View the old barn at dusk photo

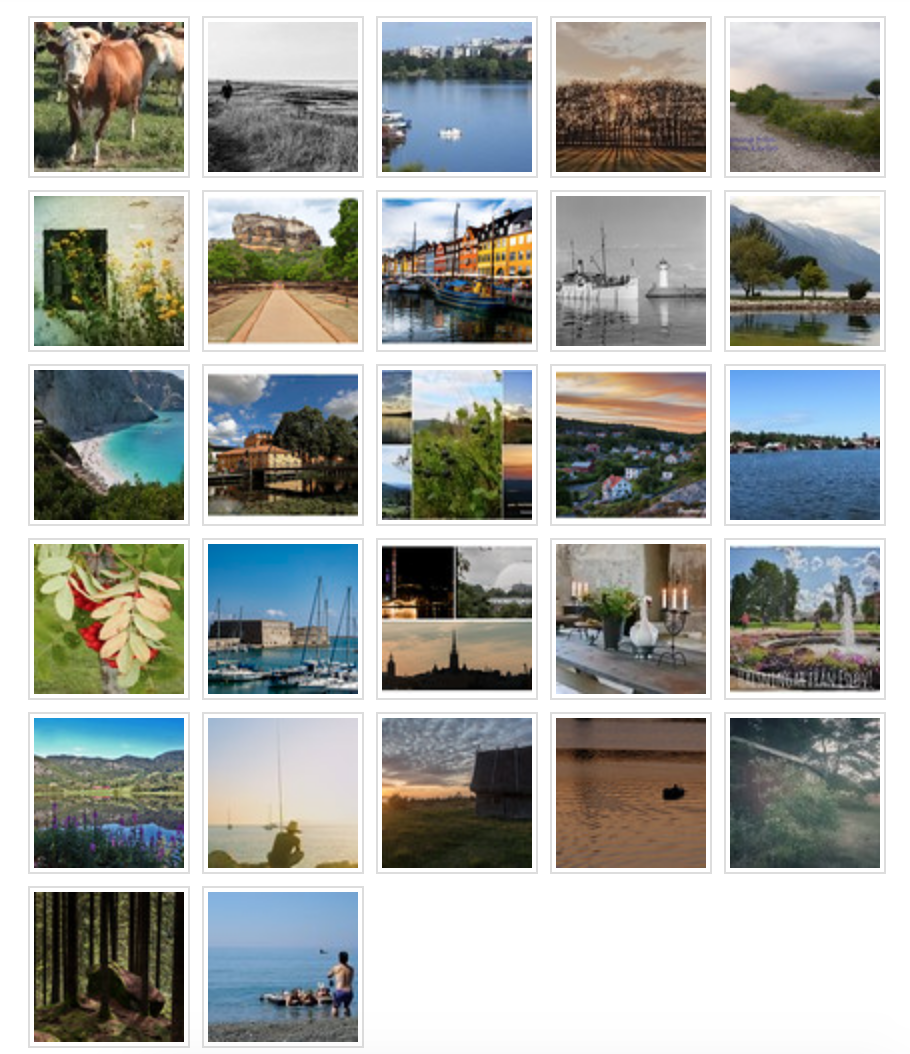point(457,792)
